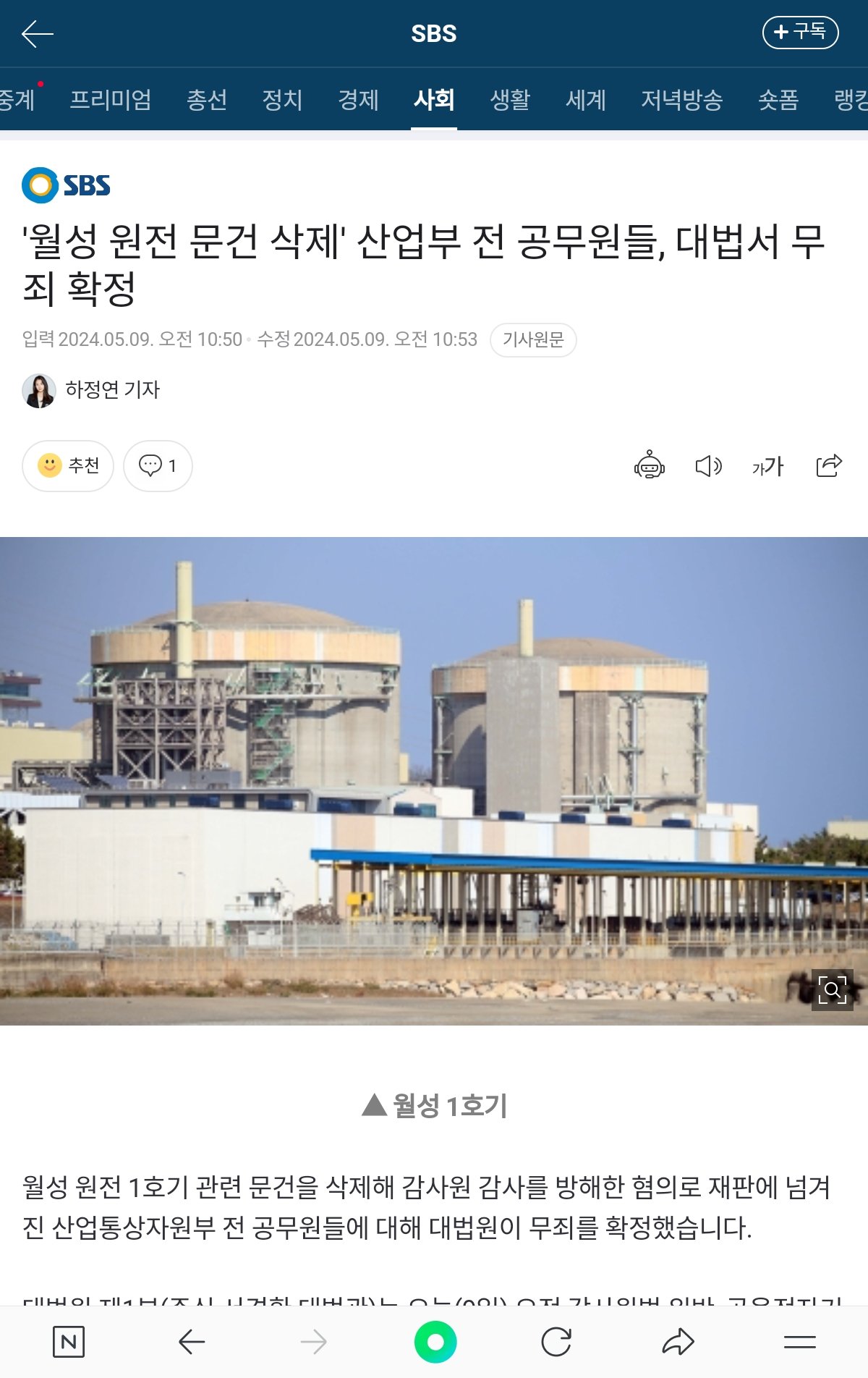
Task: Go back using the header arrow
Action: (38, 34)
